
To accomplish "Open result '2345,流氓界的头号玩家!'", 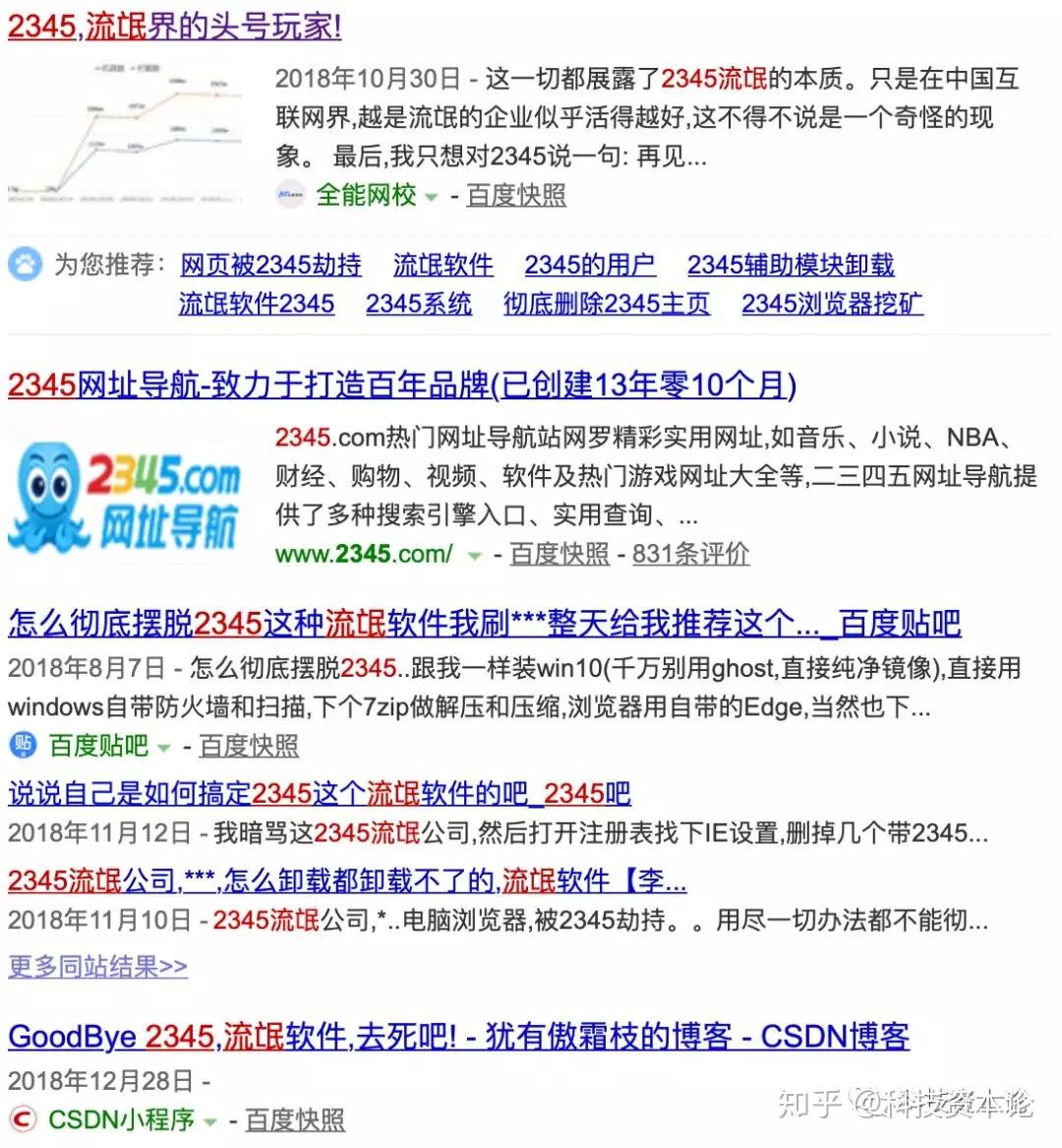I will point(174,26).
